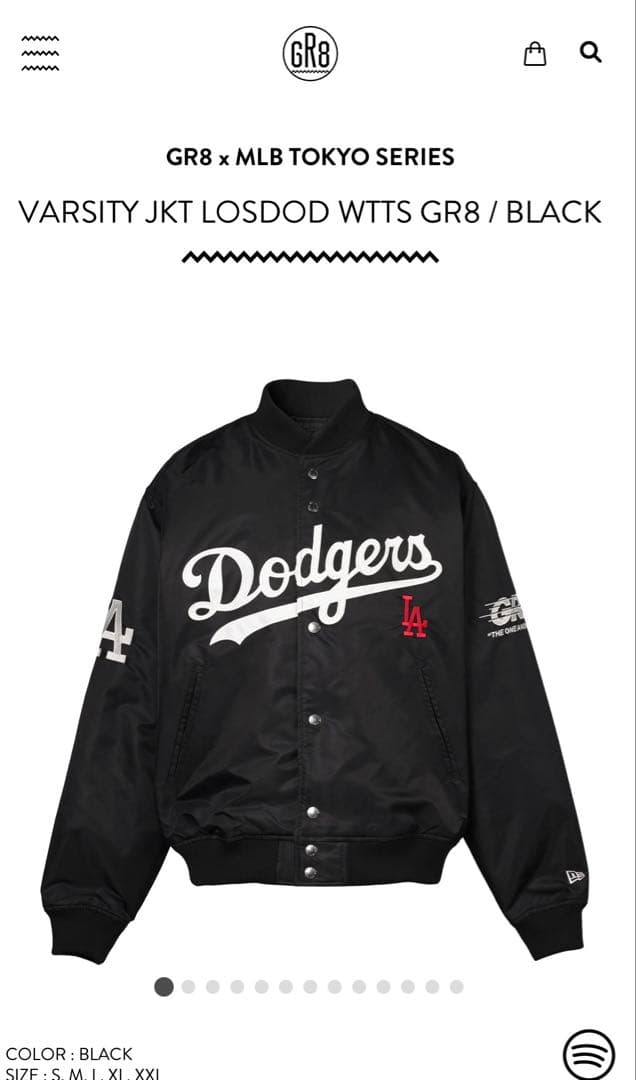Screen dimensions: 636x1080
Task: Jump to the second image dot
Action: click(188, 987)
